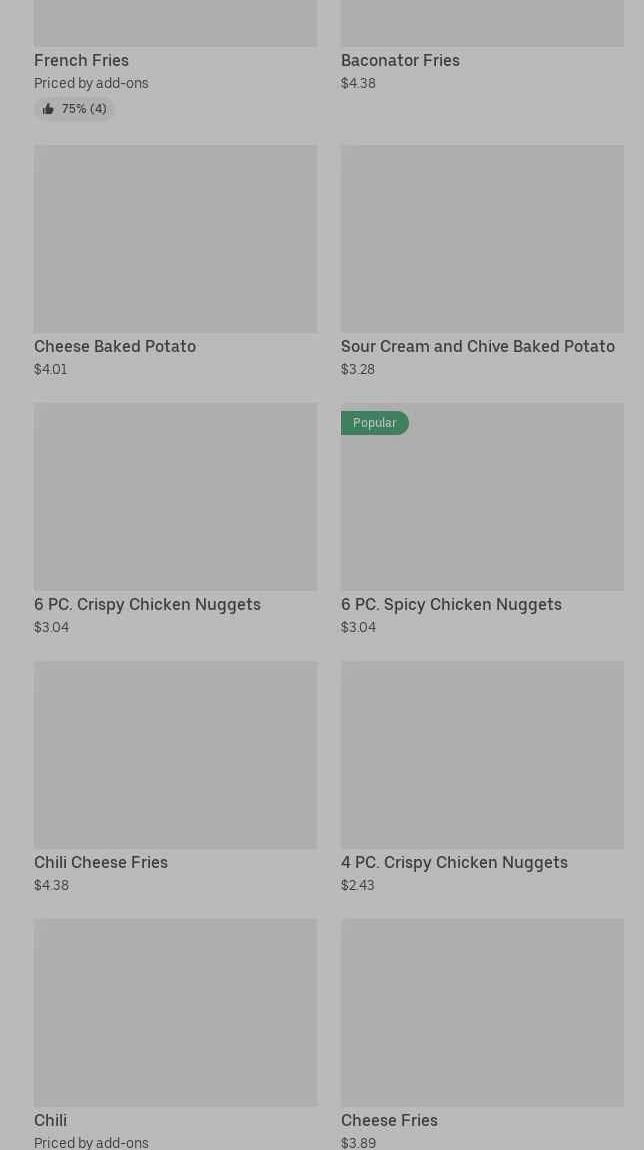Screen dimensions: 644x1150
Task: View the Chili menu item
Action: [x=175, y=1034]
